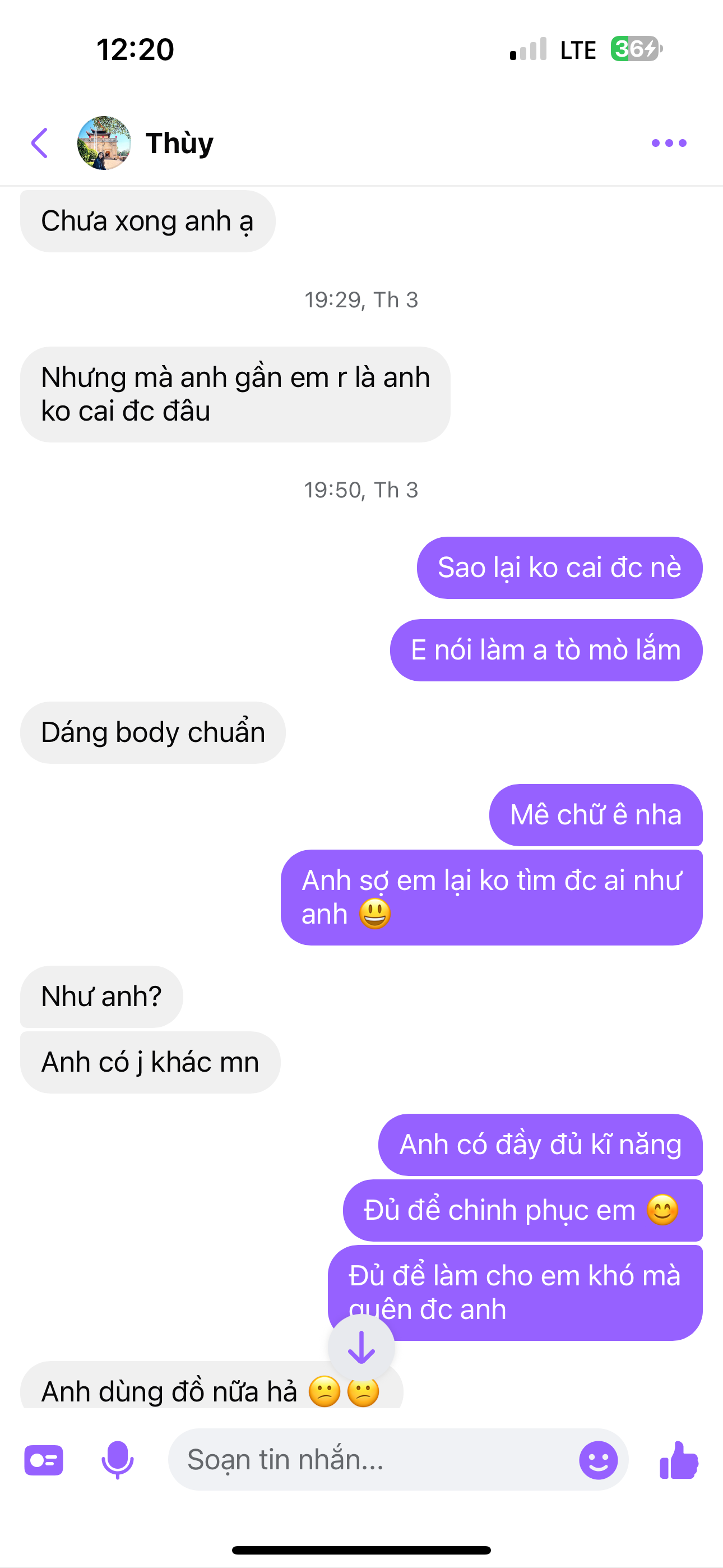723x1568 pixels.
Task: Send a thumbs-up like
Action: point(679,1460)
